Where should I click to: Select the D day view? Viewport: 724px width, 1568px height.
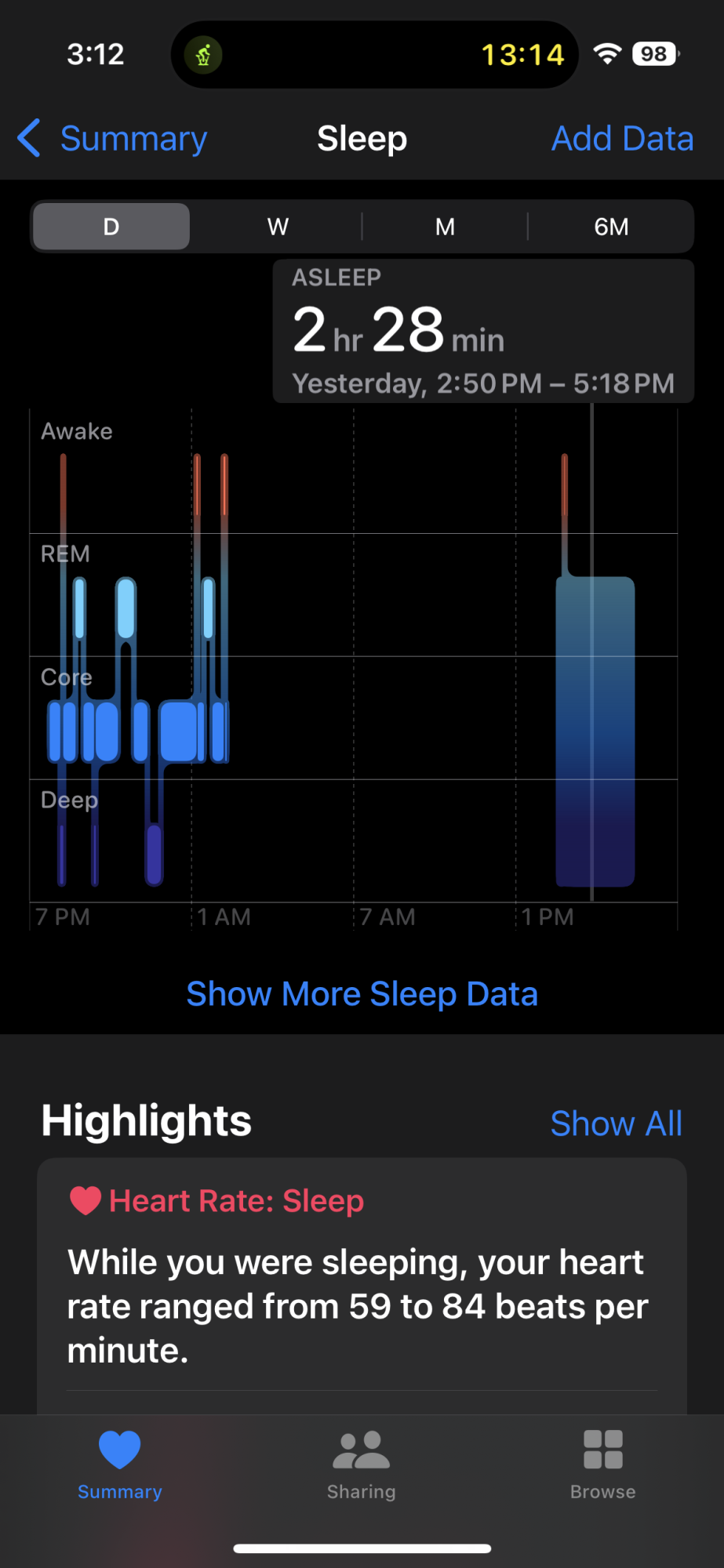pos(111,227)
